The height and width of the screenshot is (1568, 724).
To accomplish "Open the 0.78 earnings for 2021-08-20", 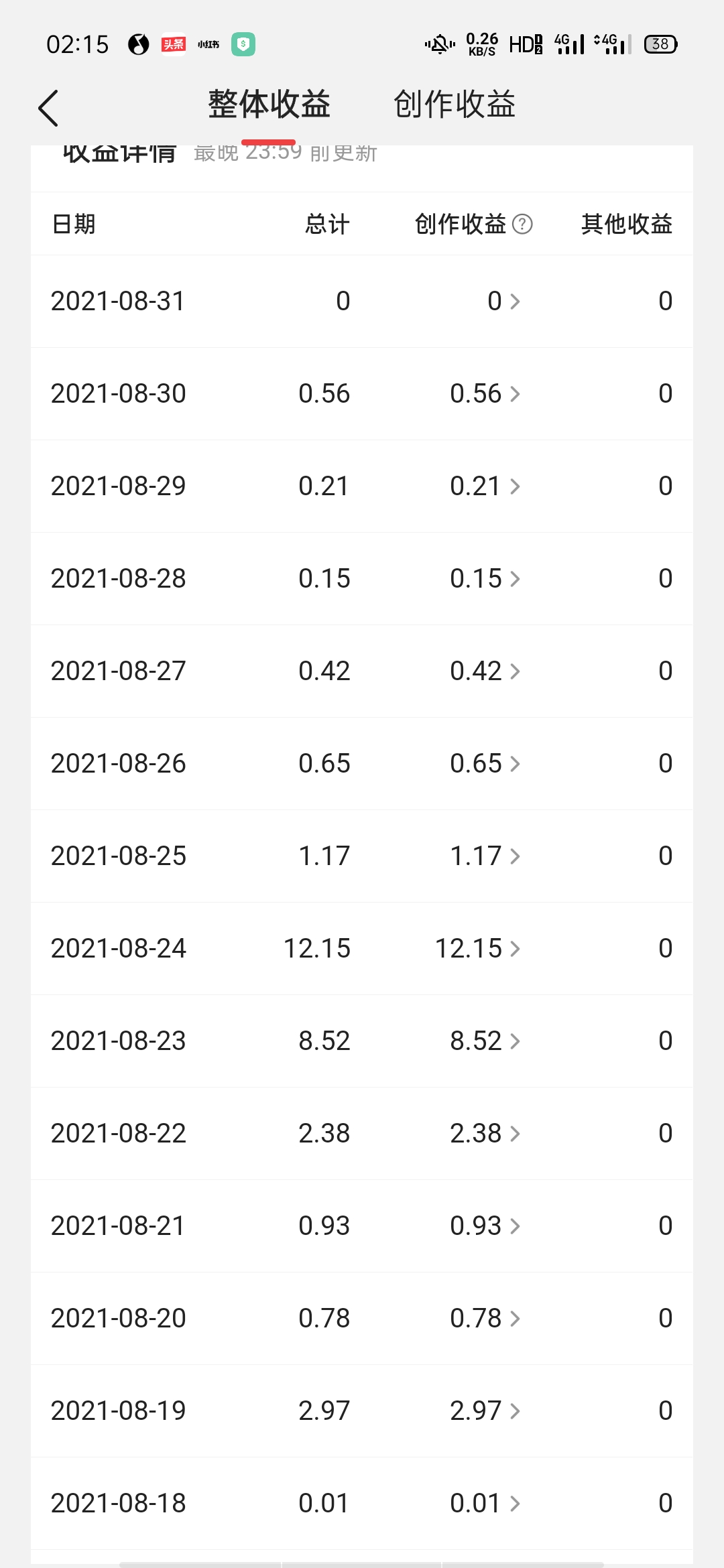I will [485, 1319].
